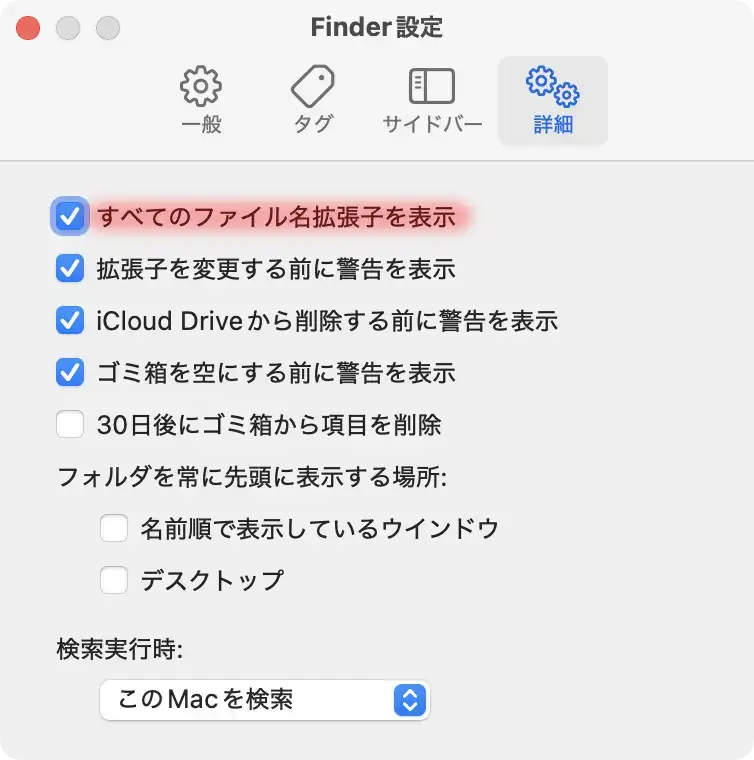Check 名前順で表示しているウインドウ

[114, 528]
